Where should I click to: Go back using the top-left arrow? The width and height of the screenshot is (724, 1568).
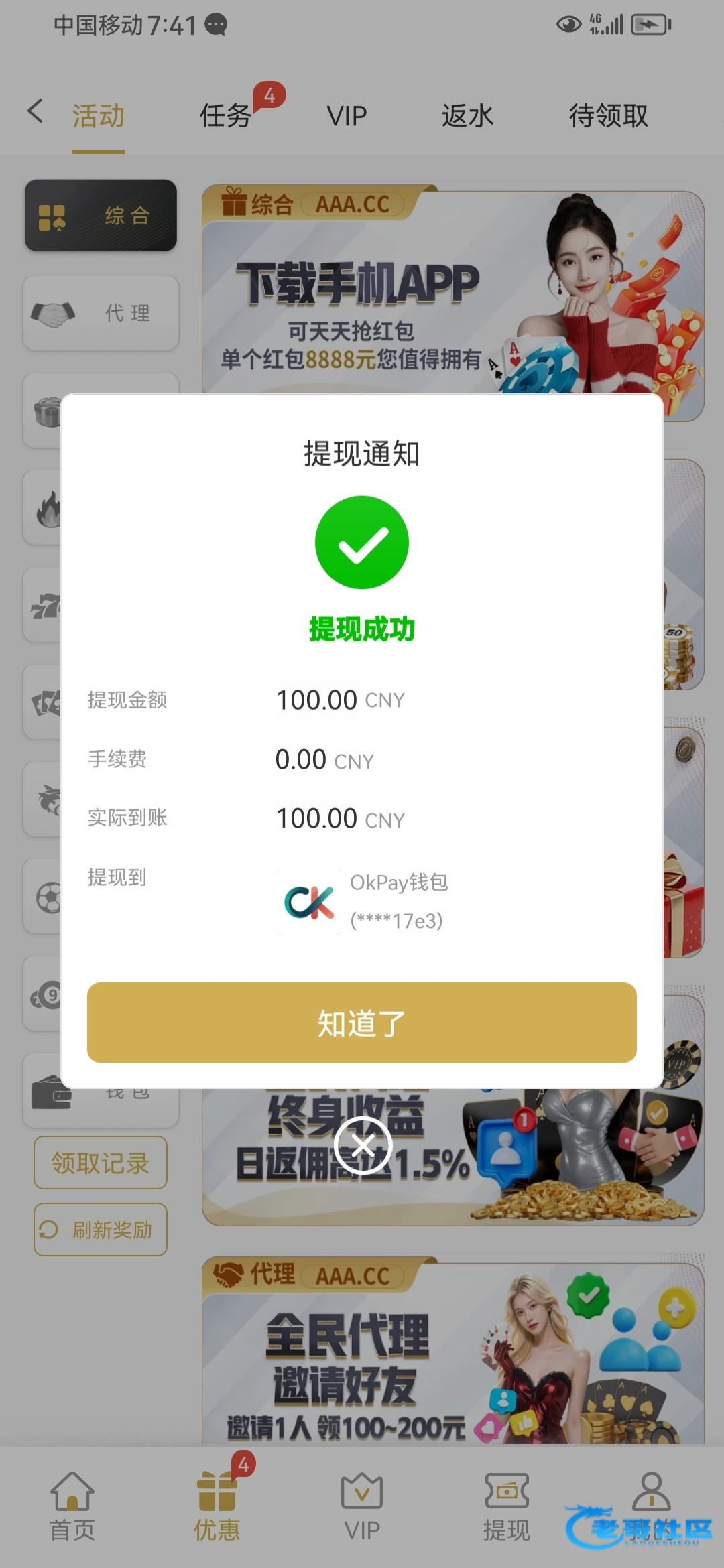point(36,111)
